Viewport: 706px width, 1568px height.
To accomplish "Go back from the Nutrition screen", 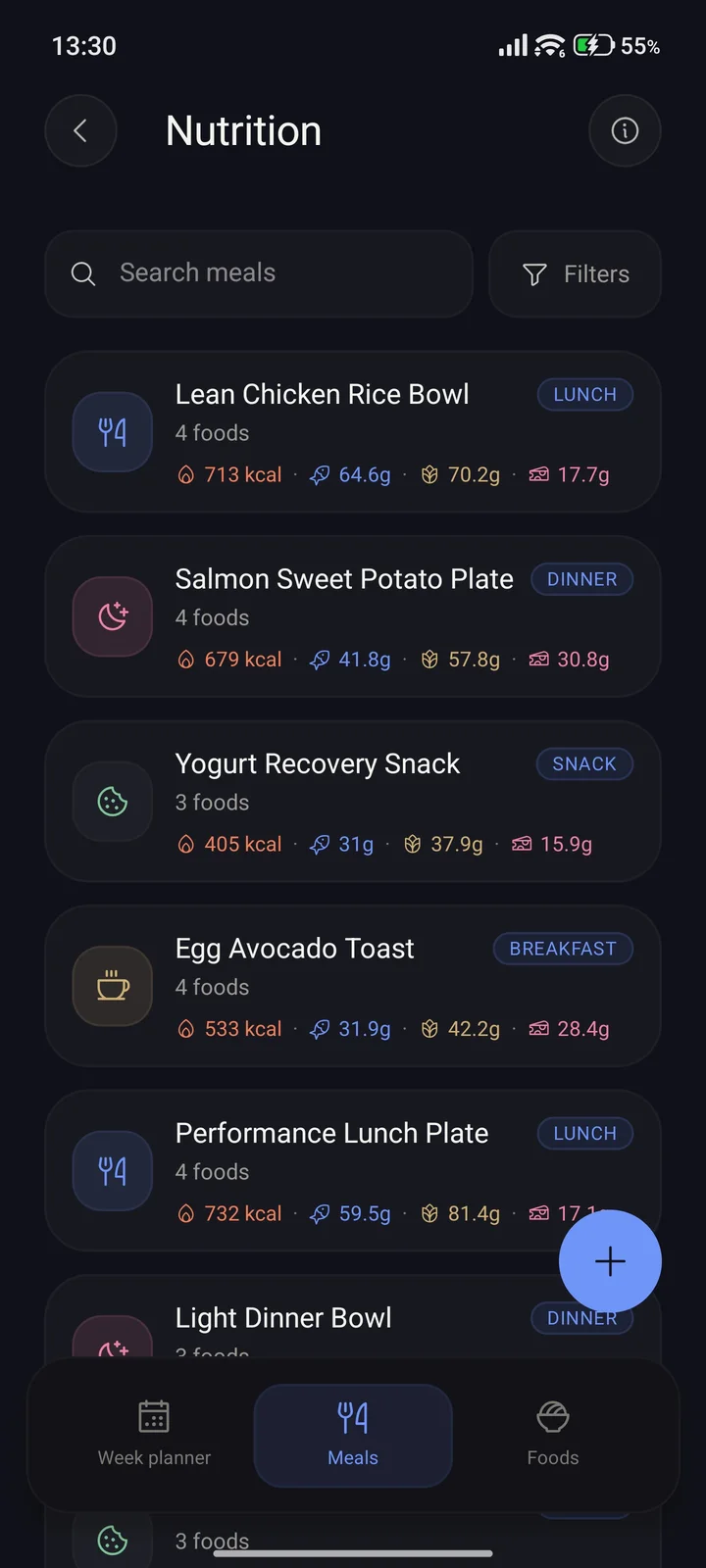I will [x=80, y=130].
